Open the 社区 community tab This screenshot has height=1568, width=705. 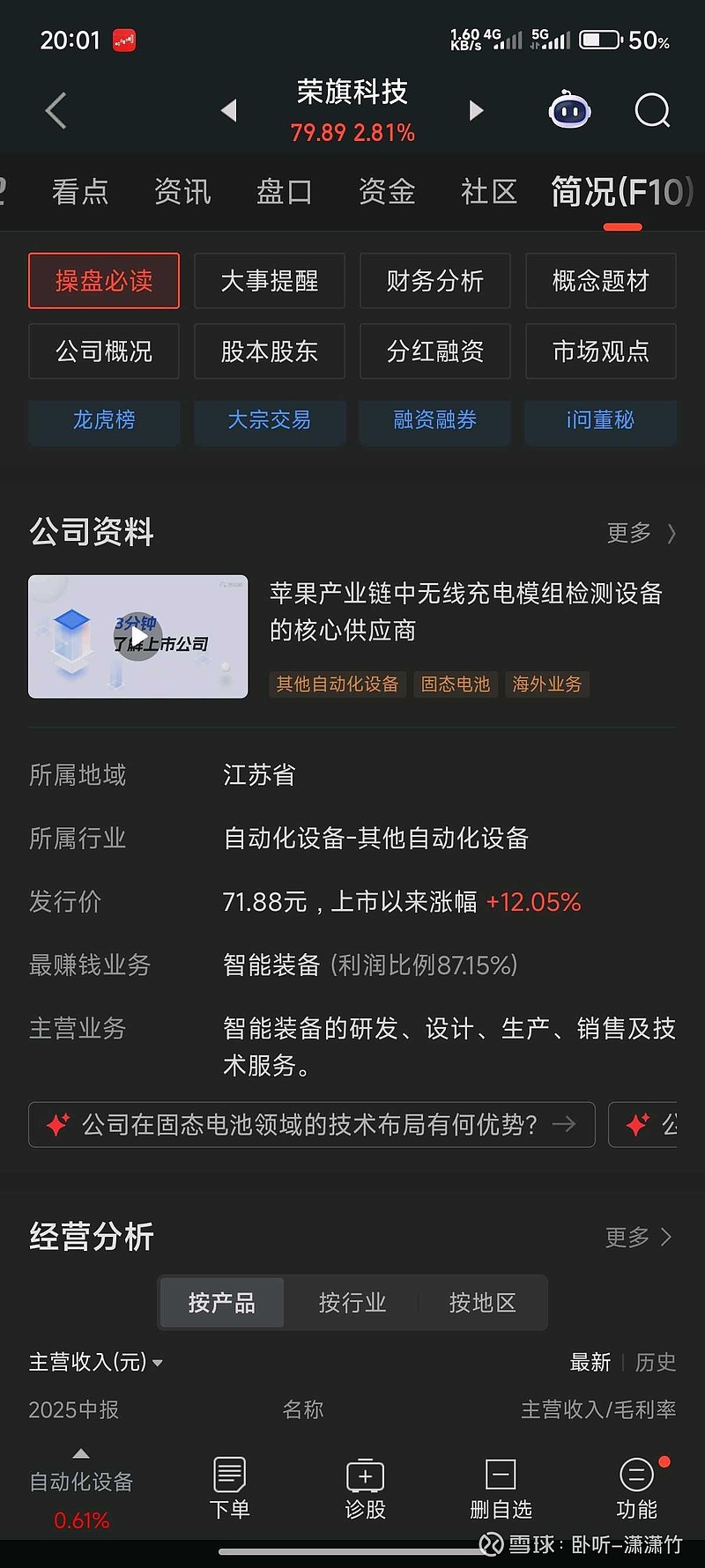pos(489,192)
